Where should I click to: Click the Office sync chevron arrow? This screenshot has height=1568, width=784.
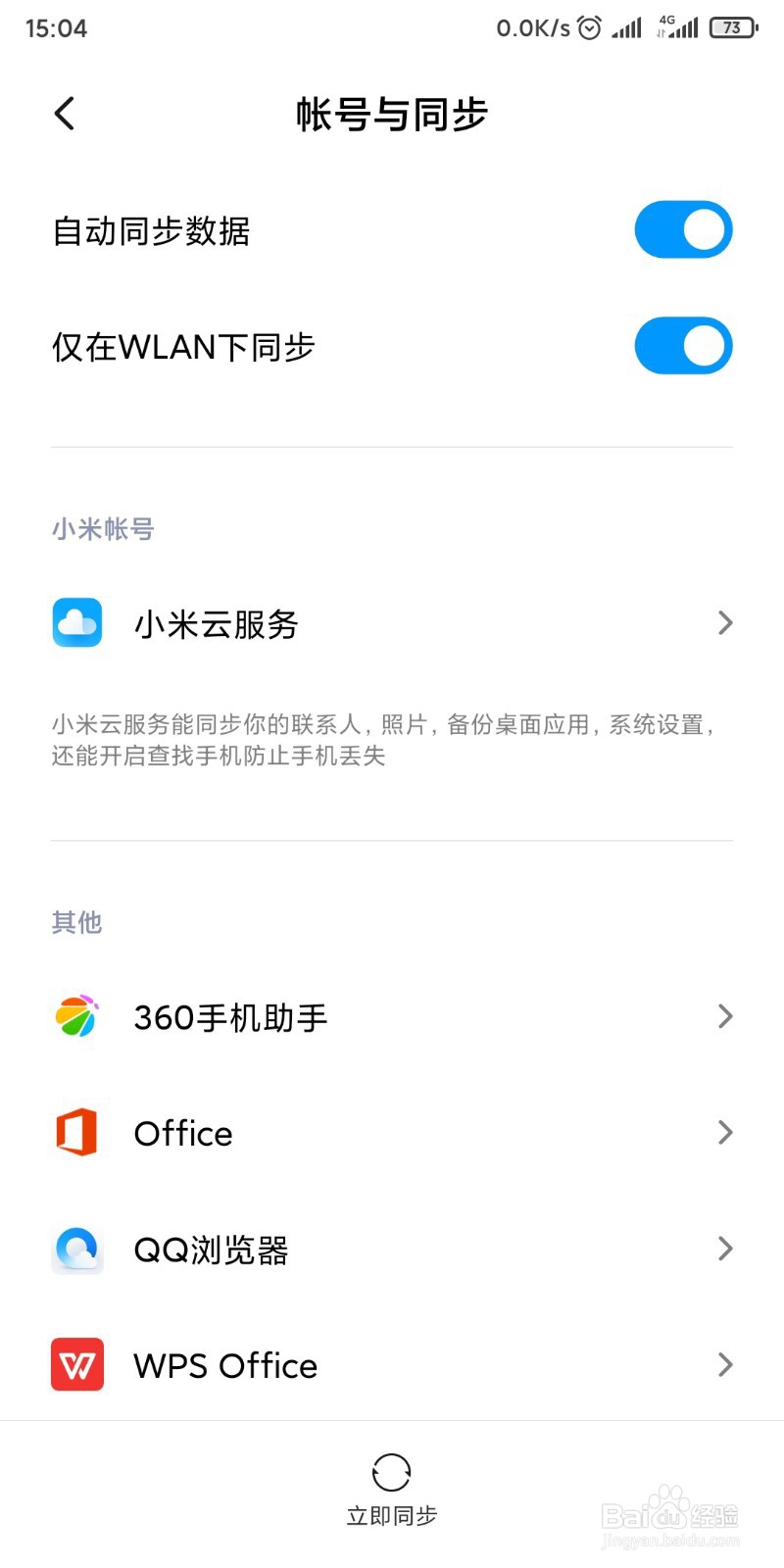[723, 1132]
